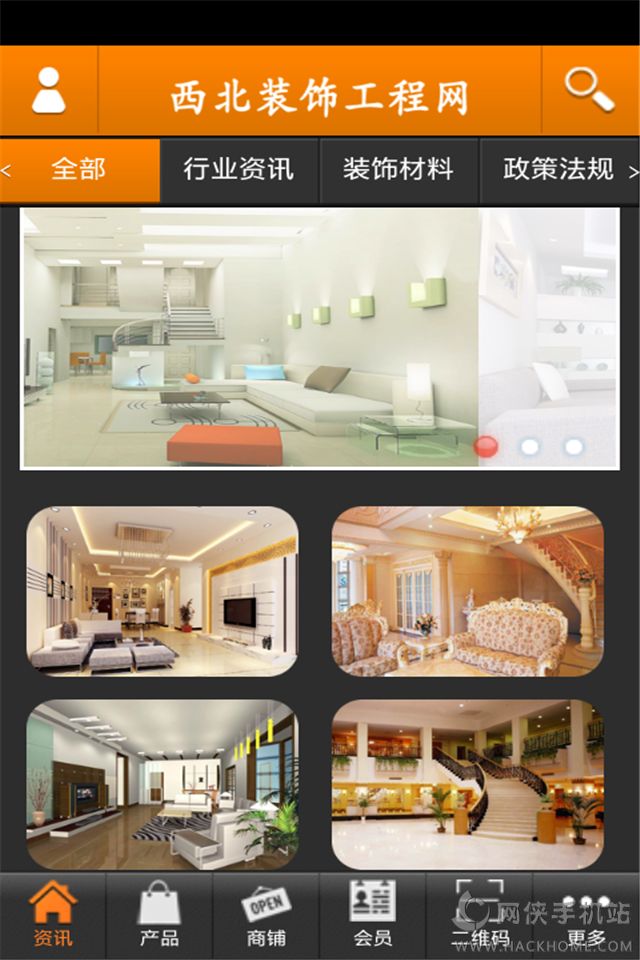Open the floral sofa staircase room tile
640x960 pixels.
[468, 591]
